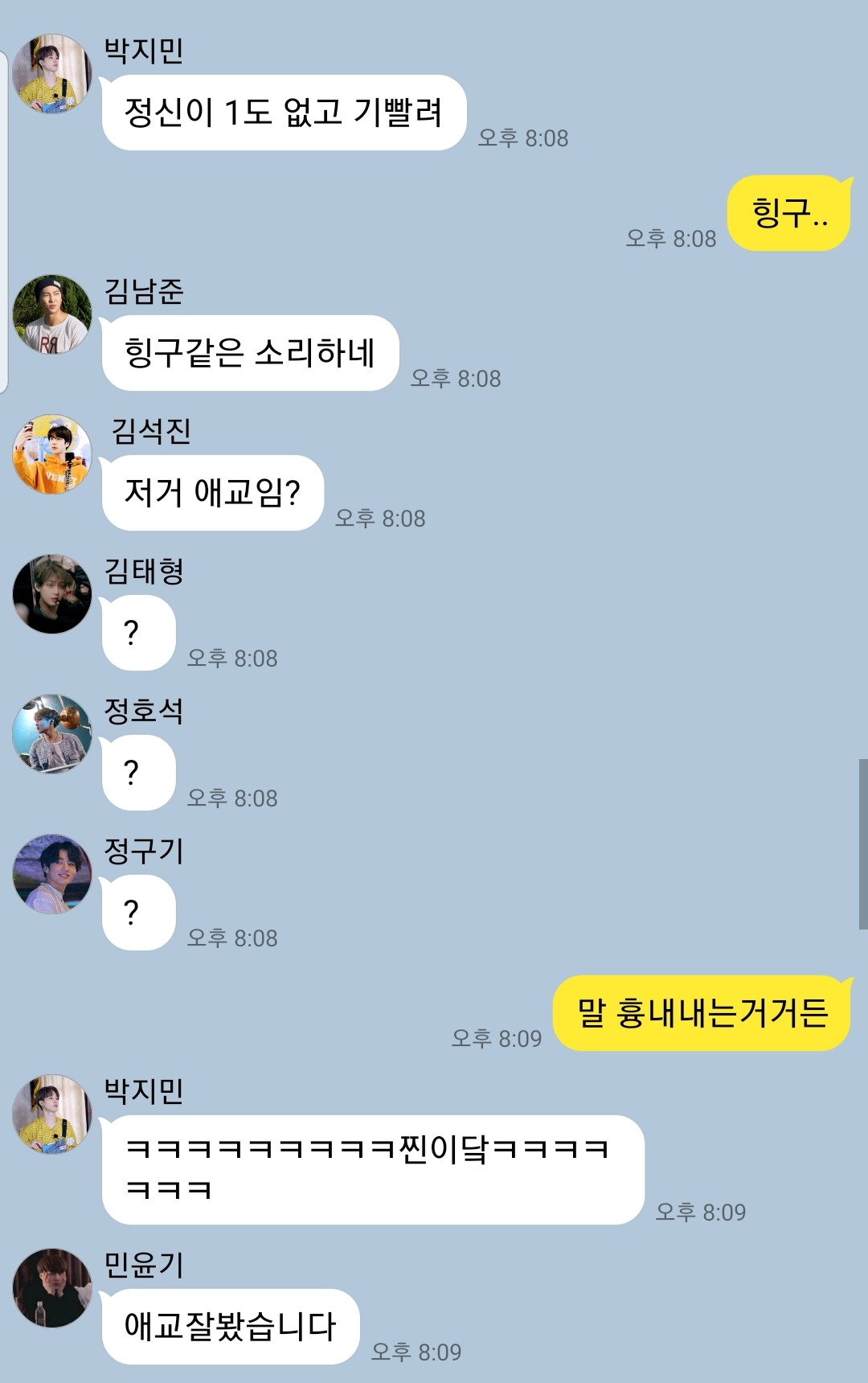Open 정구기's profile photo
This screenshot has height=1383, width=868.
[x=52, y=874]
